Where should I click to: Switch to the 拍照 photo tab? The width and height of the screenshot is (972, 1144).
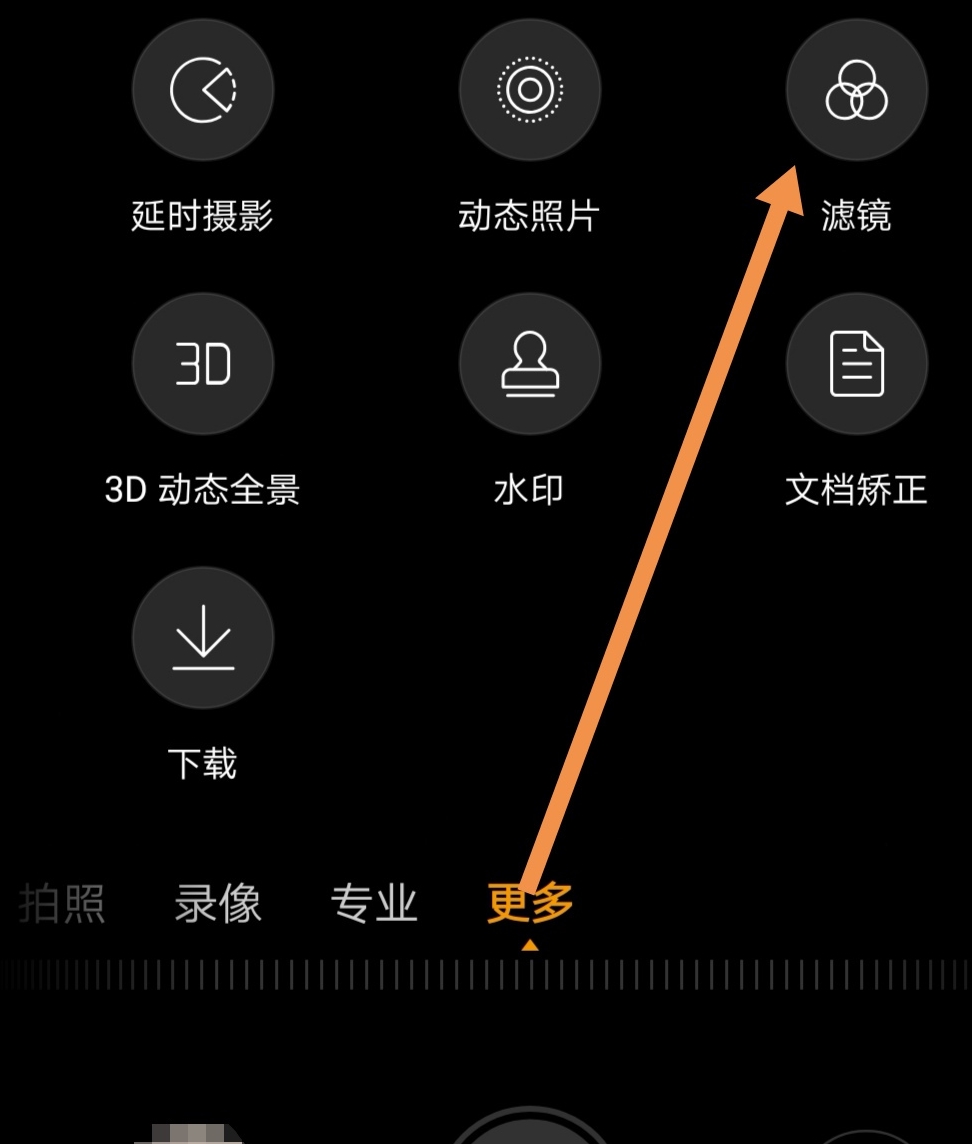(62, 904)
